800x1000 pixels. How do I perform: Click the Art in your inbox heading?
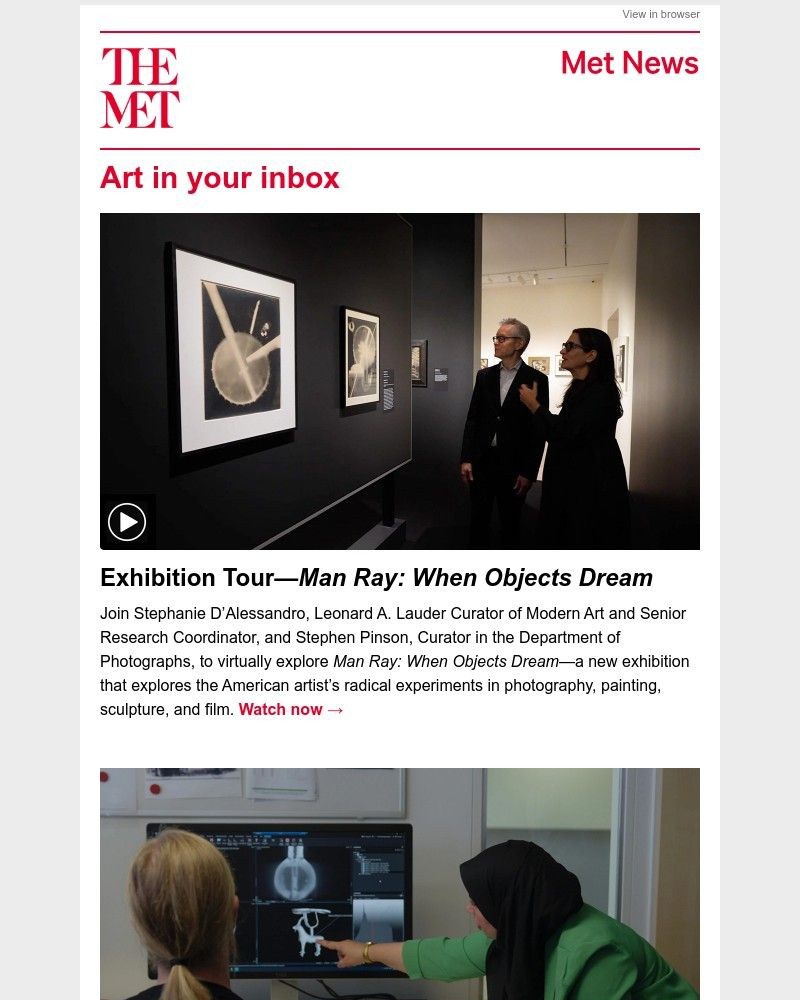[220, 178]
